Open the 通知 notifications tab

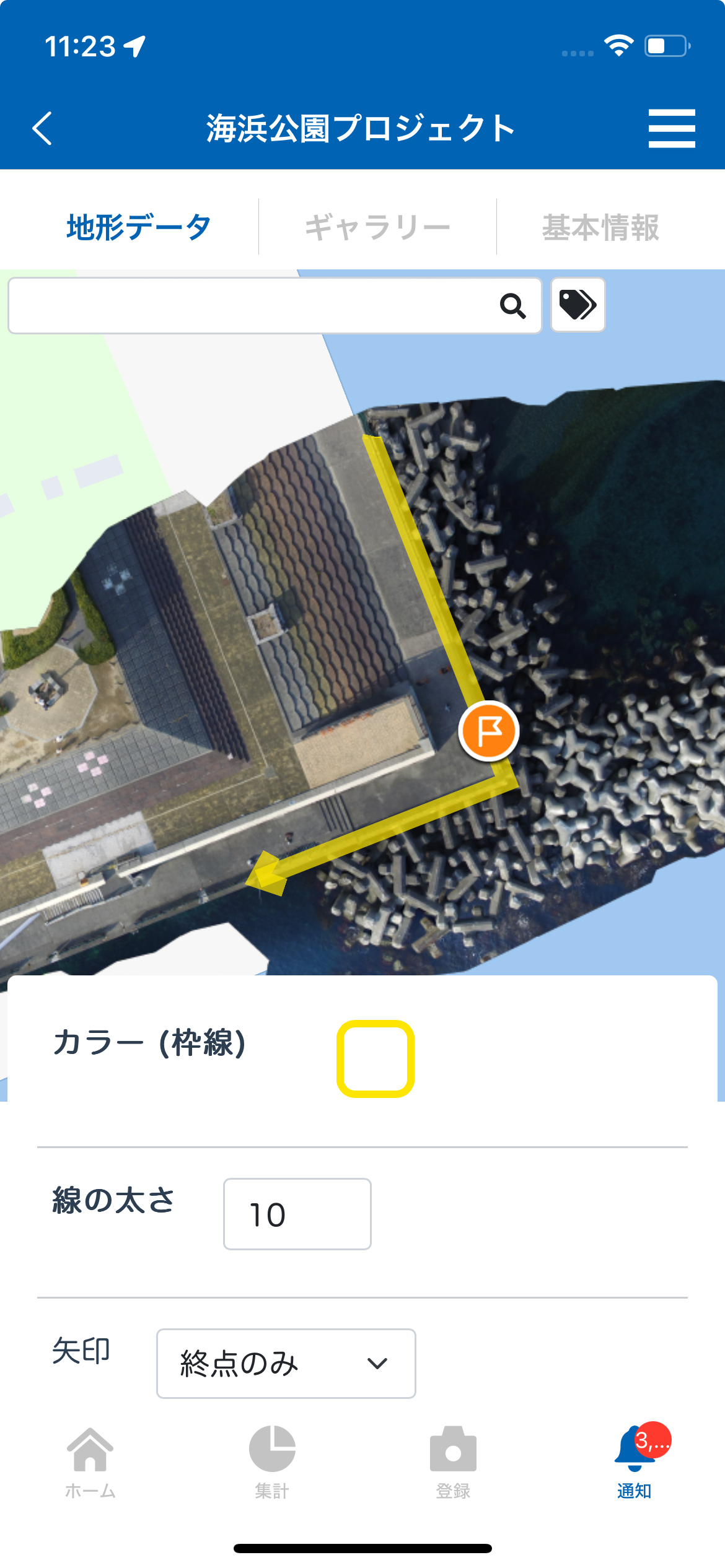click(635, 1461)
